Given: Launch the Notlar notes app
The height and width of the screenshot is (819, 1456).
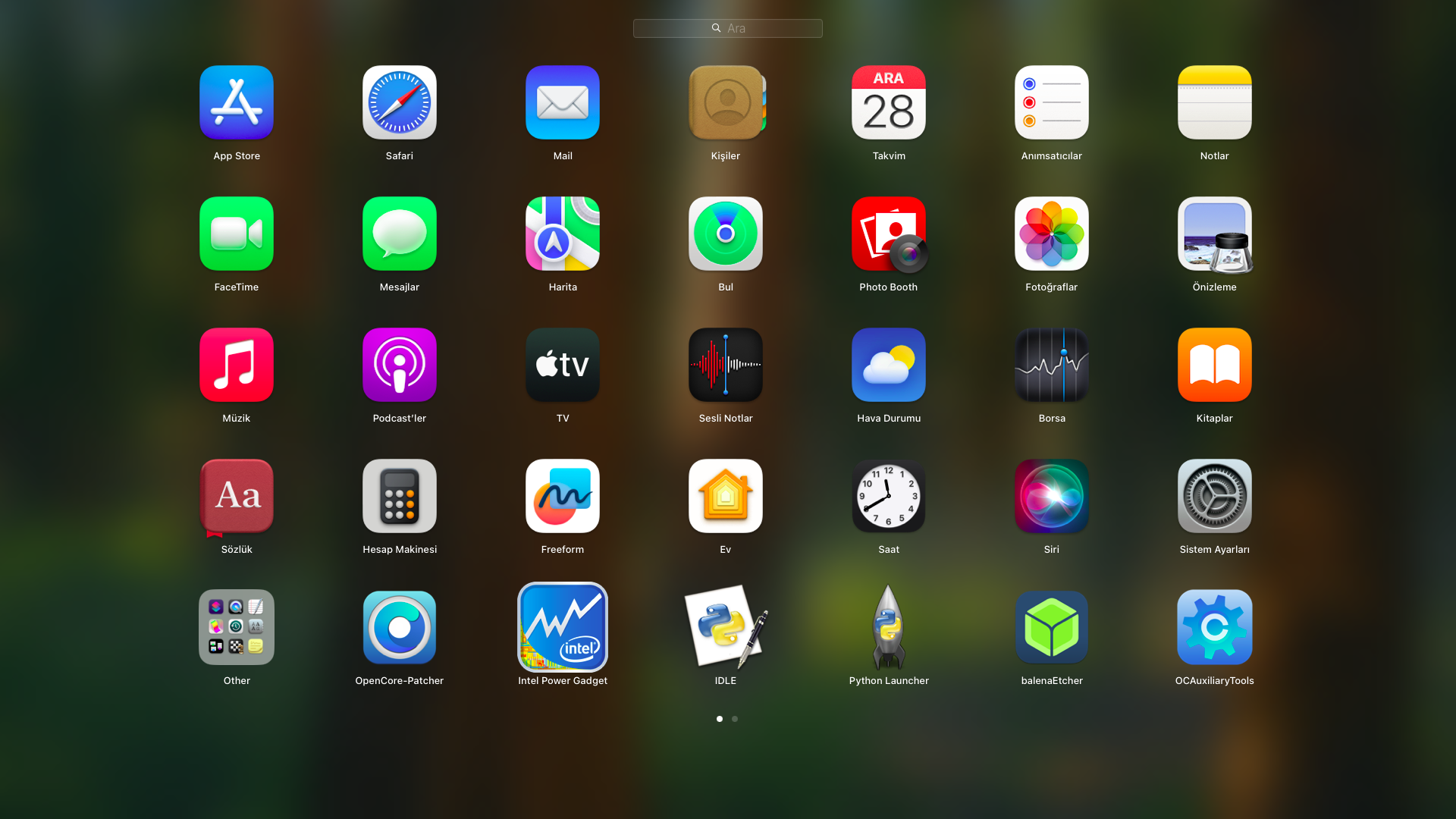Looking at the screenshot, I should (x=1214, y=102).
